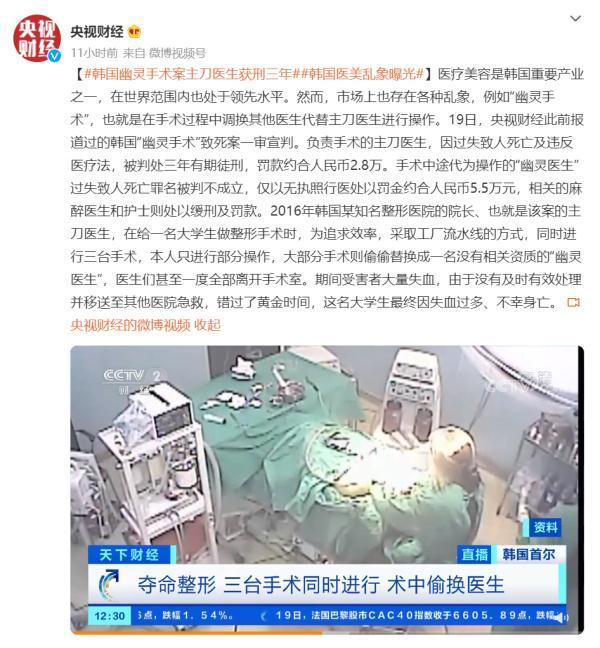
Task: Open the 微博视频号 source link
Action: [x=182, y=52]
